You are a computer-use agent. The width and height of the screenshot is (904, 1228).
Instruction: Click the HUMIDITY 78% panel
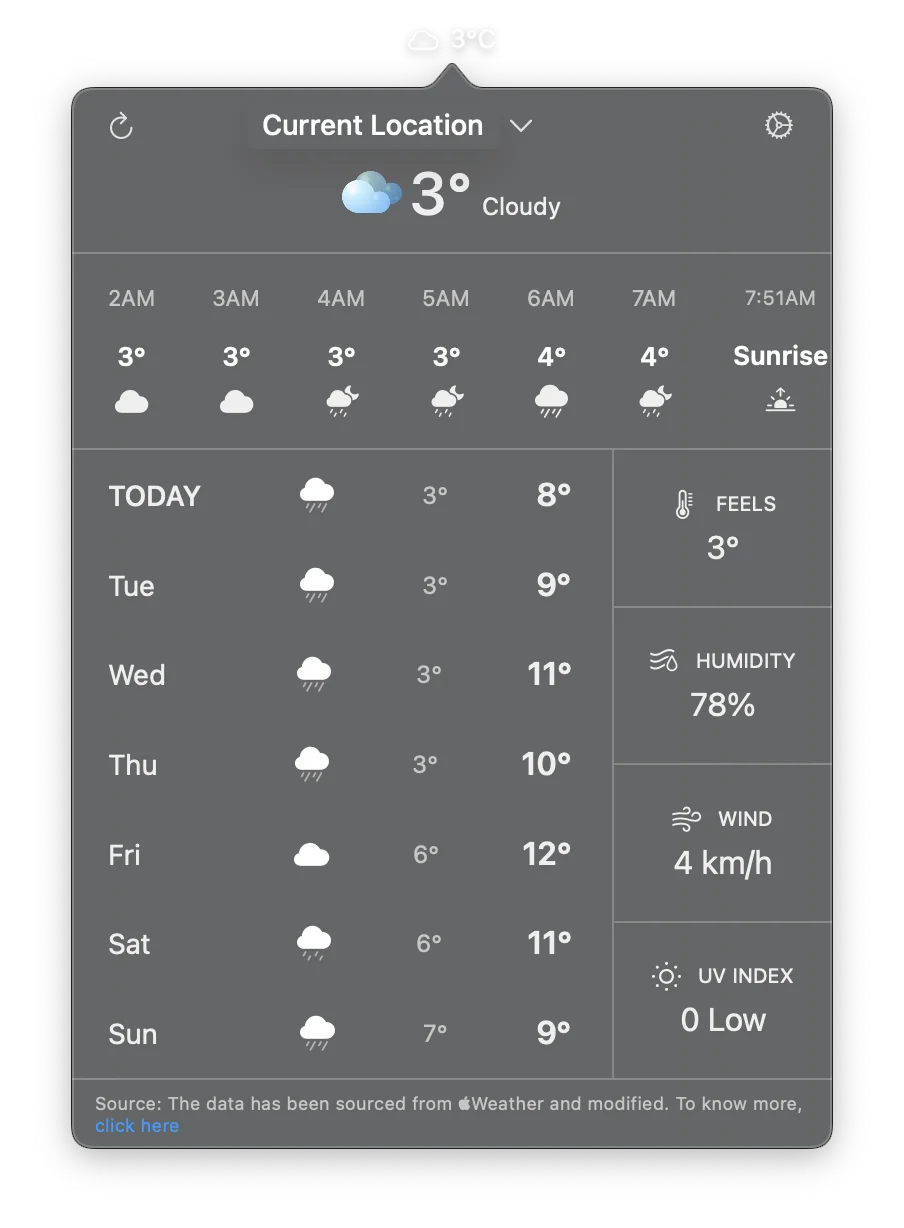coord(722,684)
